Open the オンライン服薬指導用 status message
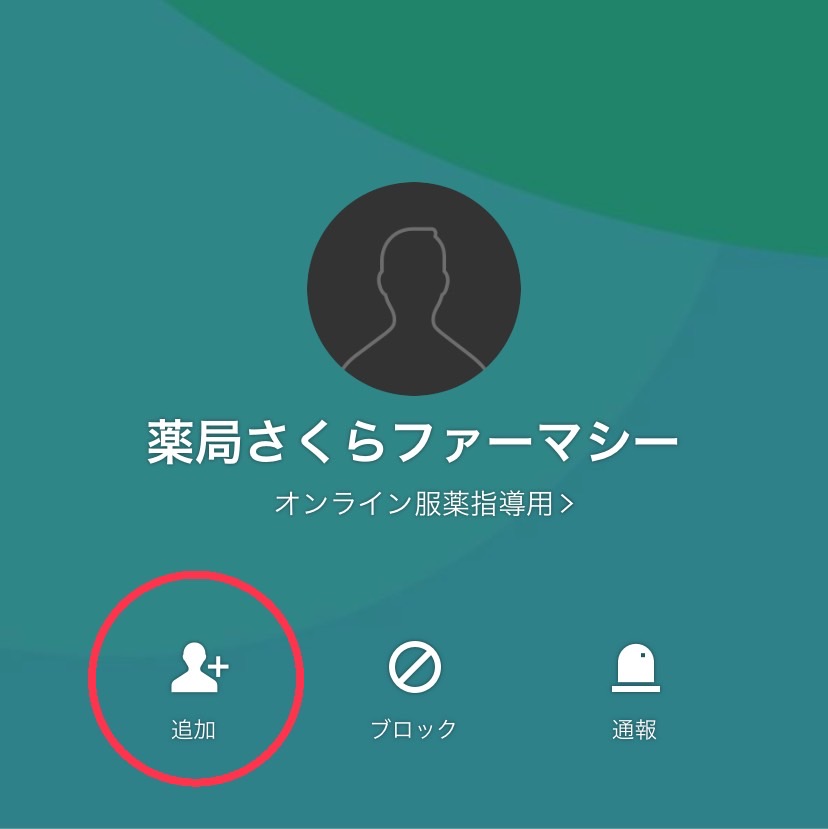This screenshot has height=829, width=828. (423, 503)
